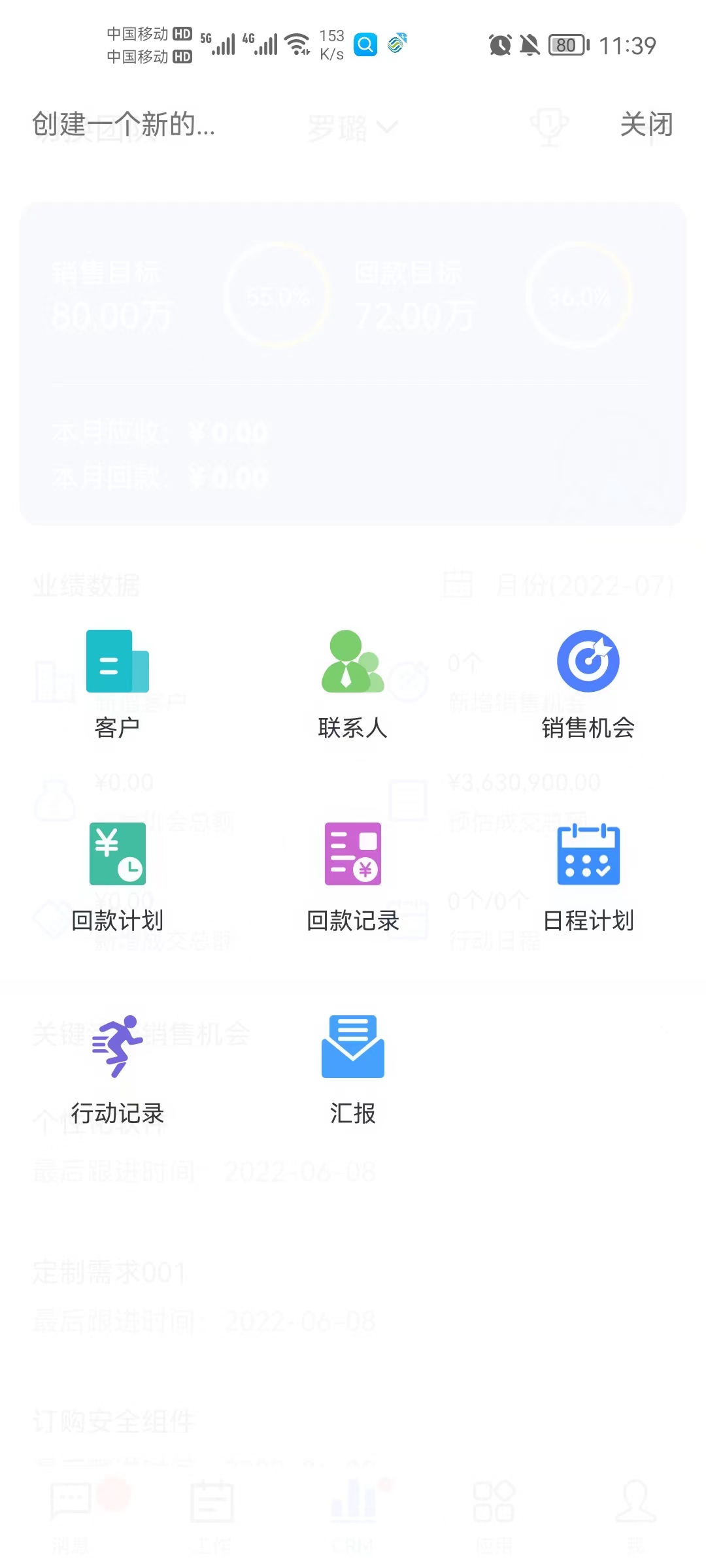Add a new 行动记录
706x1568 pixels.
point(118,1068)
